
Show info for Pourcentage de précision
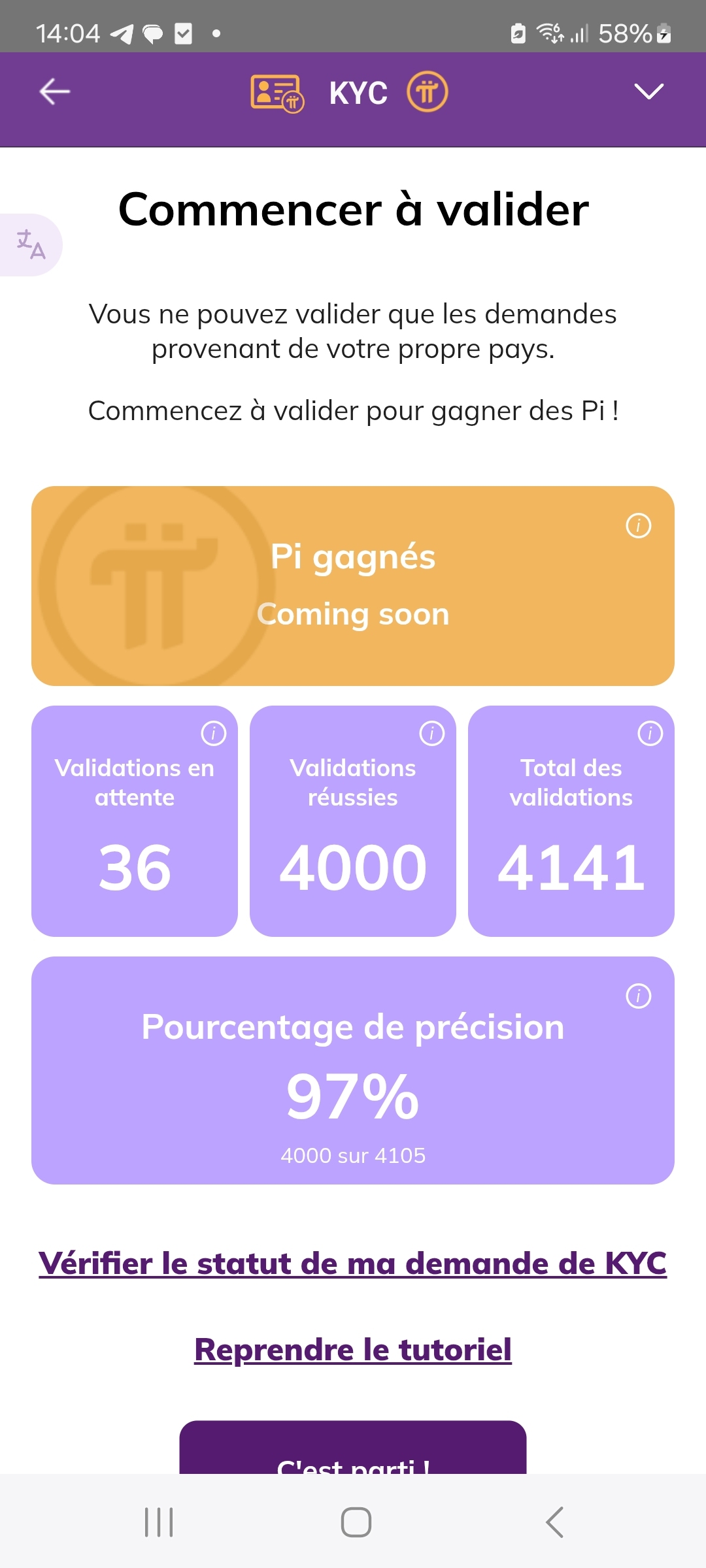[638, 996]
